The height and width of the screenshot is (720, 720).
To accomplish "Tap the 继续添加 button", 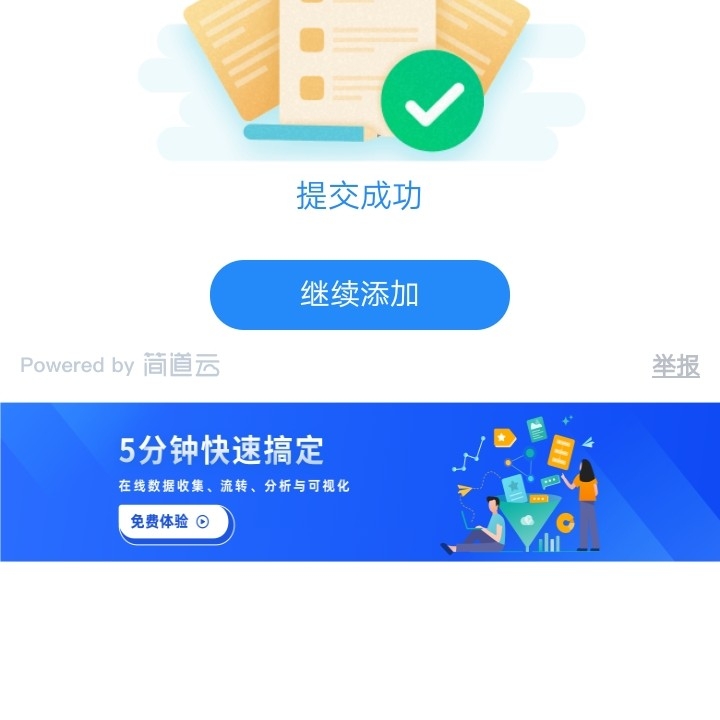I will click(359, 295).
